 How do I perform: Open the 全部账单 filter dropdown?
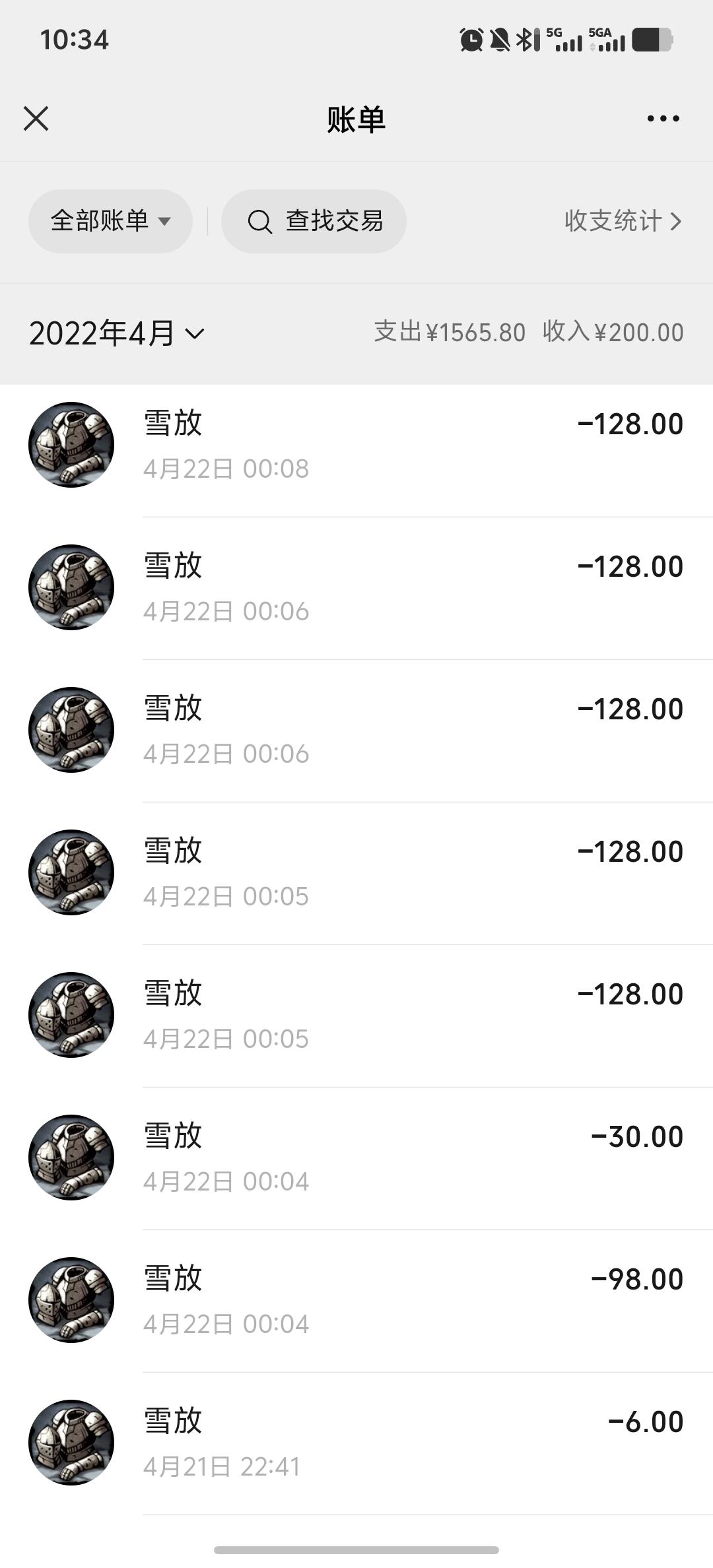(110, 222)
